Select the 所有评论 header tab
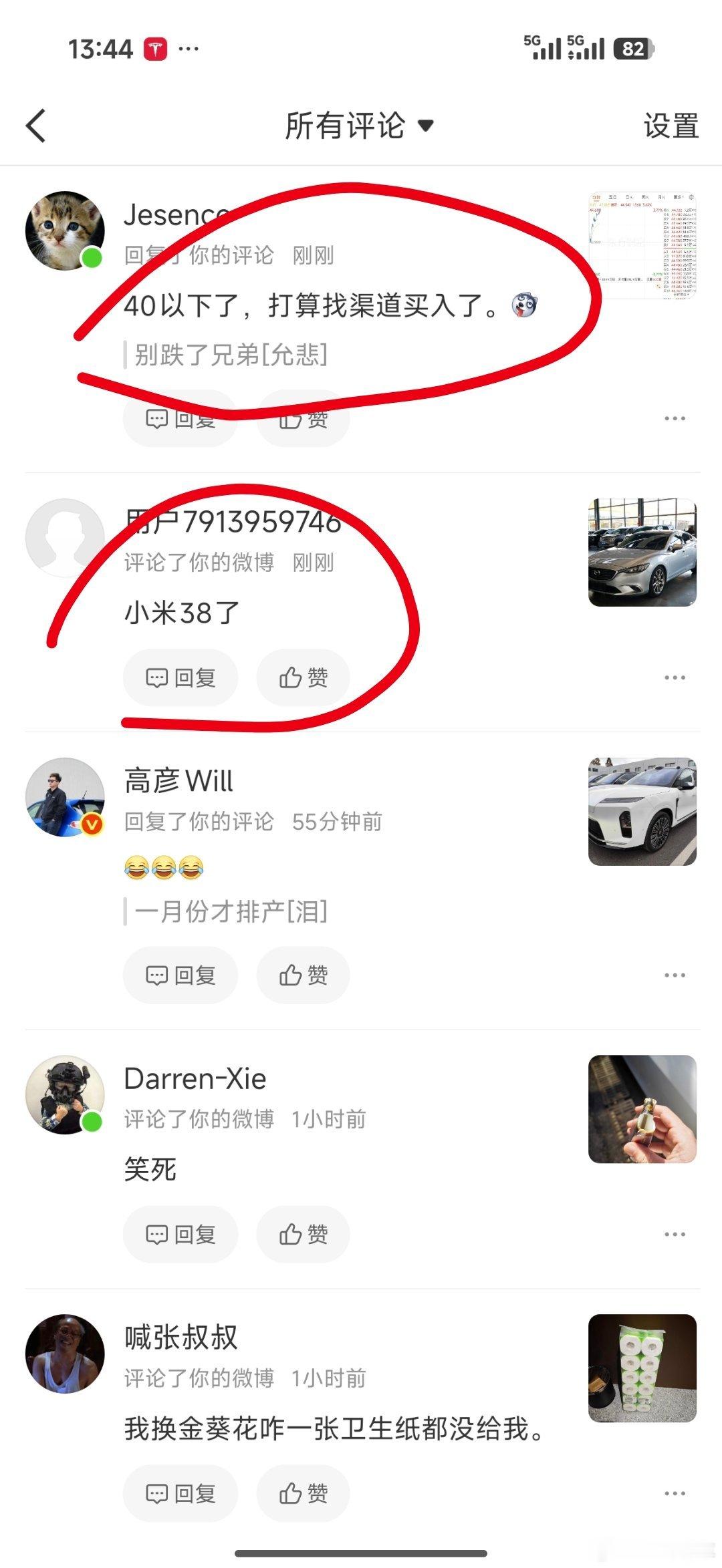Viewport: 722px width, 1568px height. [x=344, y=126]
